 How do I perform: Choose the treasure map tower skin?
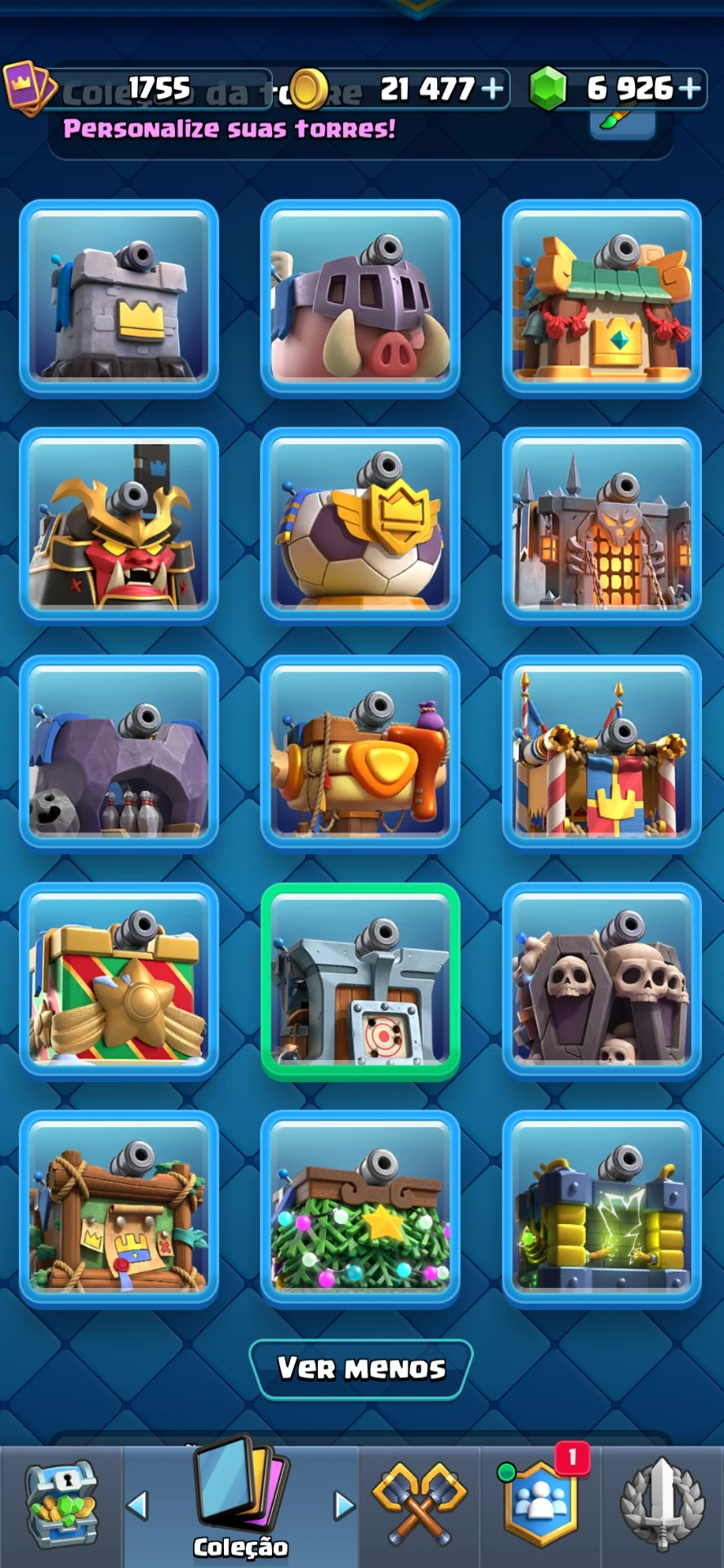(118, 1209)
